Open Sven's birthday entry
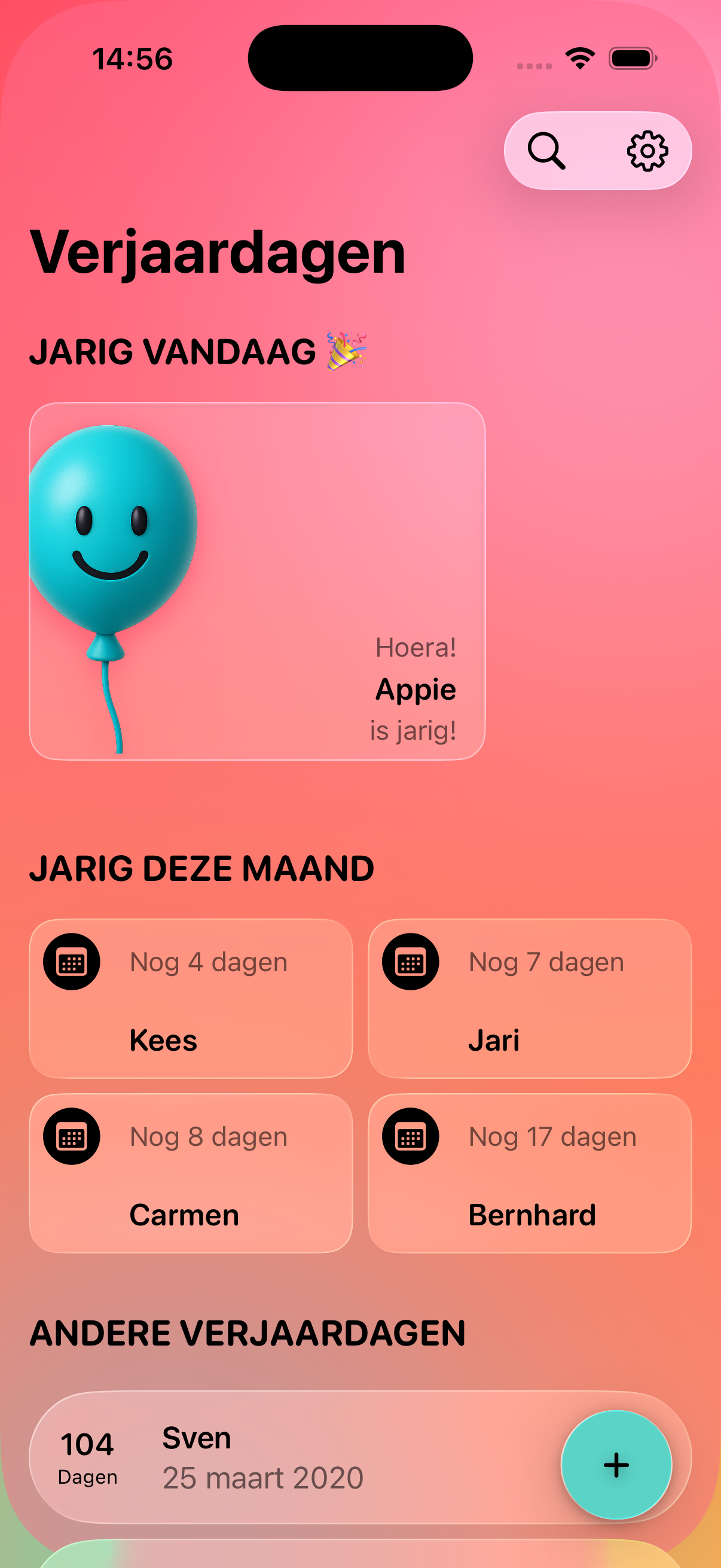 pos(304,1461)
